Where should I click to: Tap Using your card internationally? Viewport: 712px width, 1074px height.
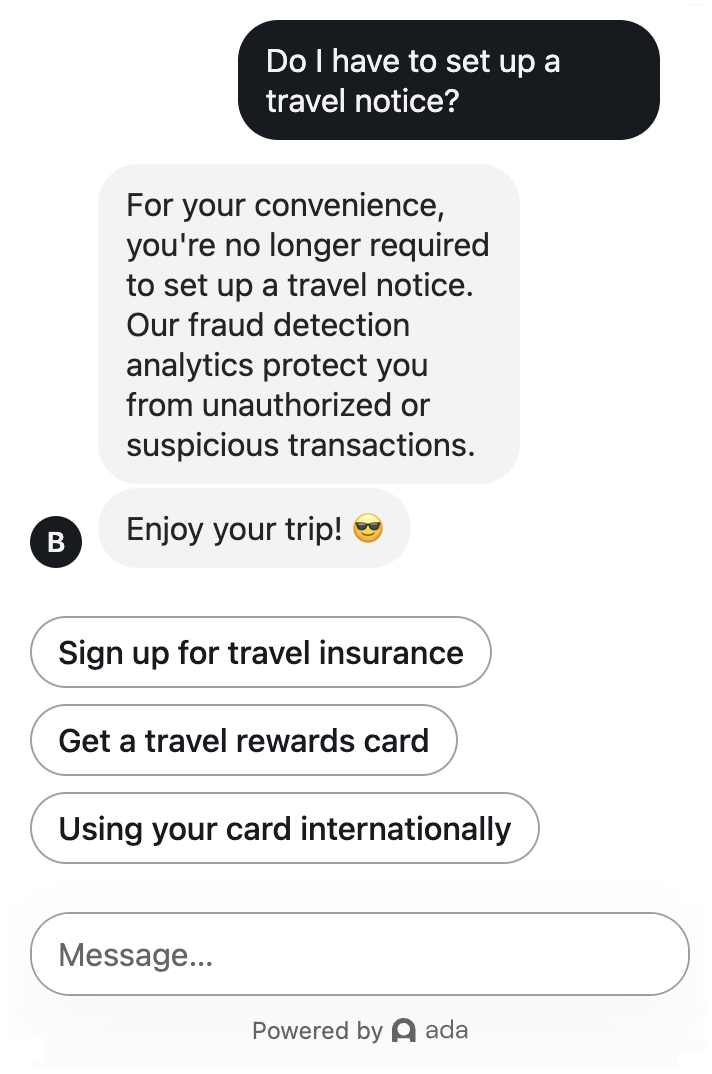pyautogui.click(x=285, y=829)
